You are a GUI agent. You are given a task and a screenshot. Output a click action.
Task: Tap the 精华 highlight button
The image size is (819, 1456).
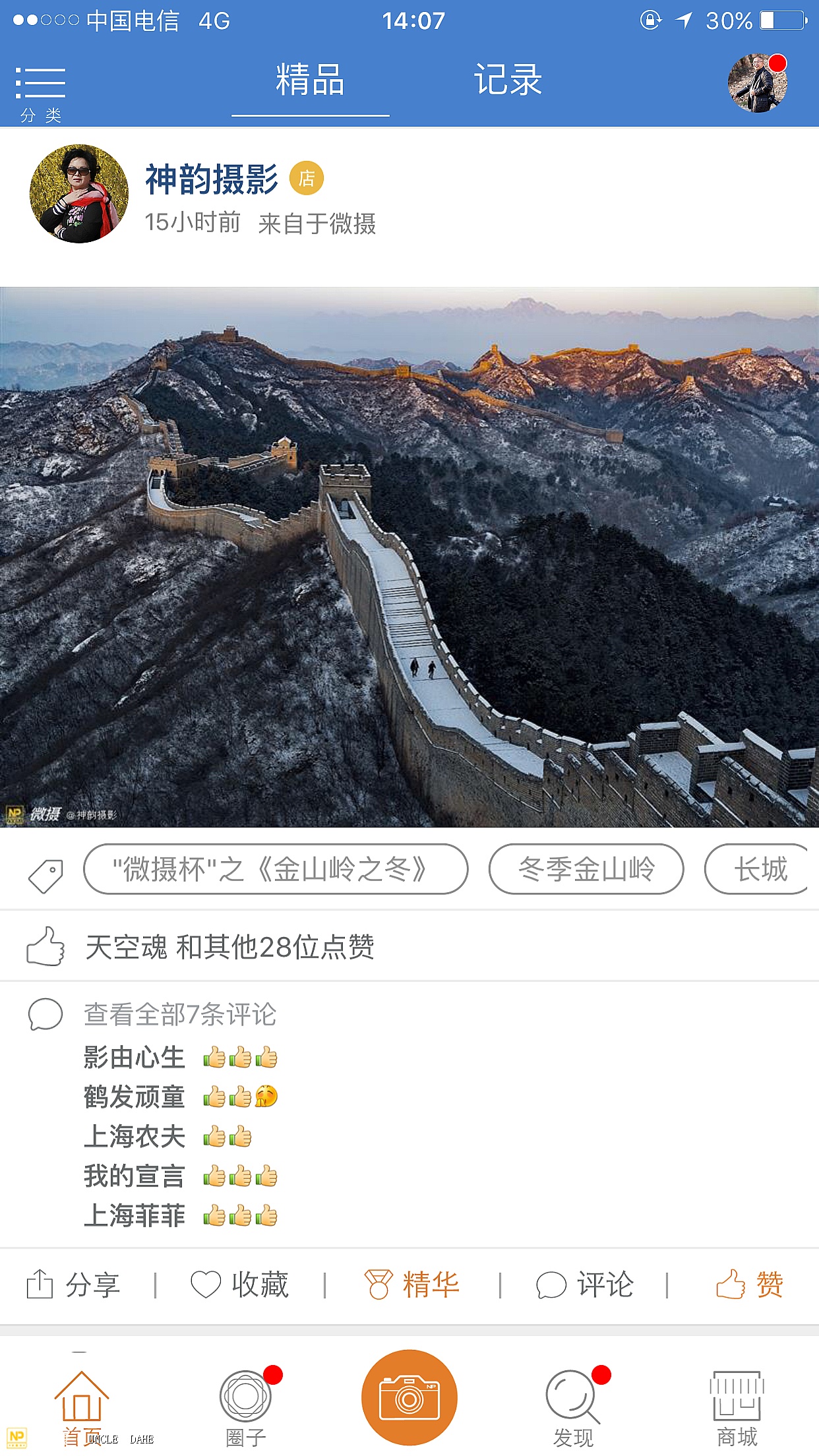412,1285
